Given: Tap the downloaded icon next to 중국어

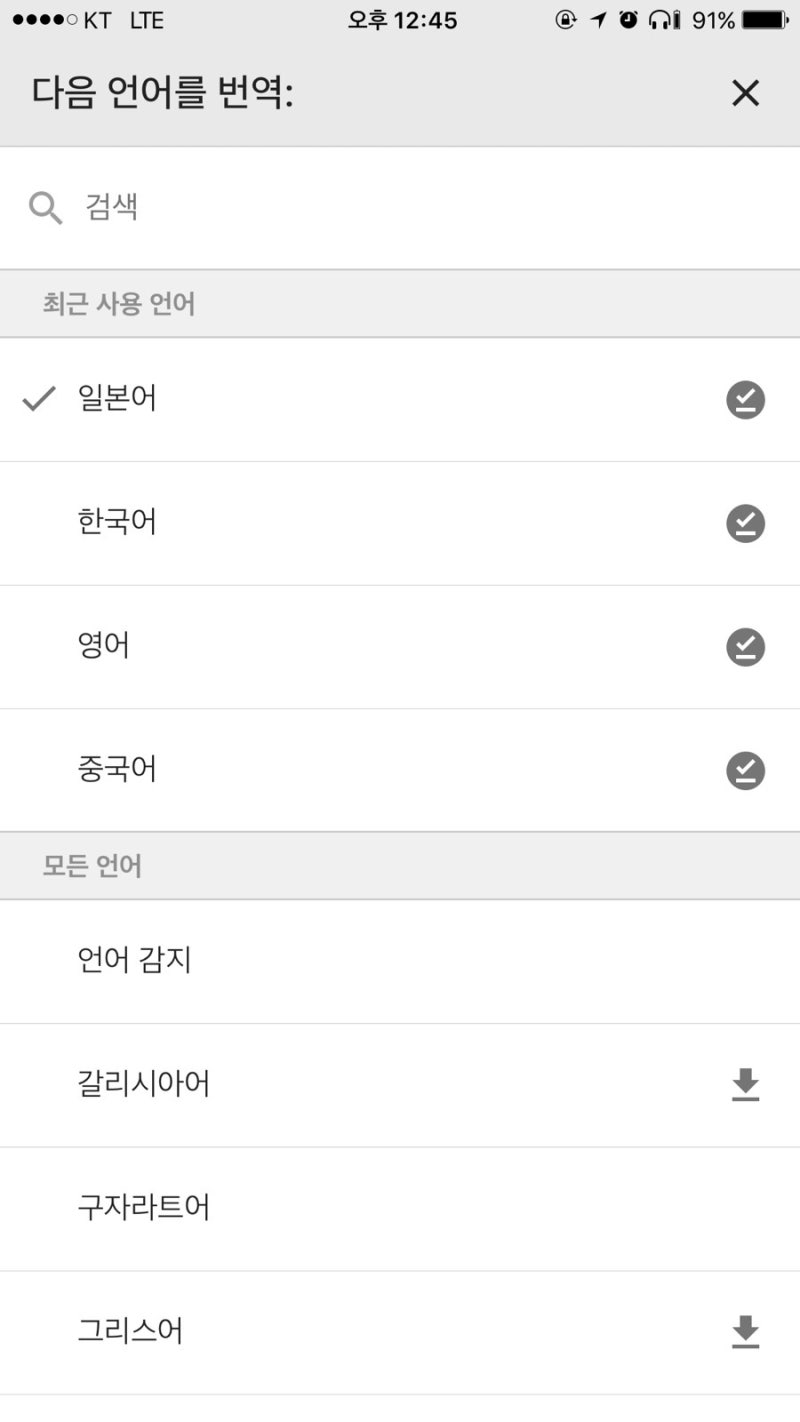Looking at the screenshot, I should pyautogui.click(x=745, y=771).
